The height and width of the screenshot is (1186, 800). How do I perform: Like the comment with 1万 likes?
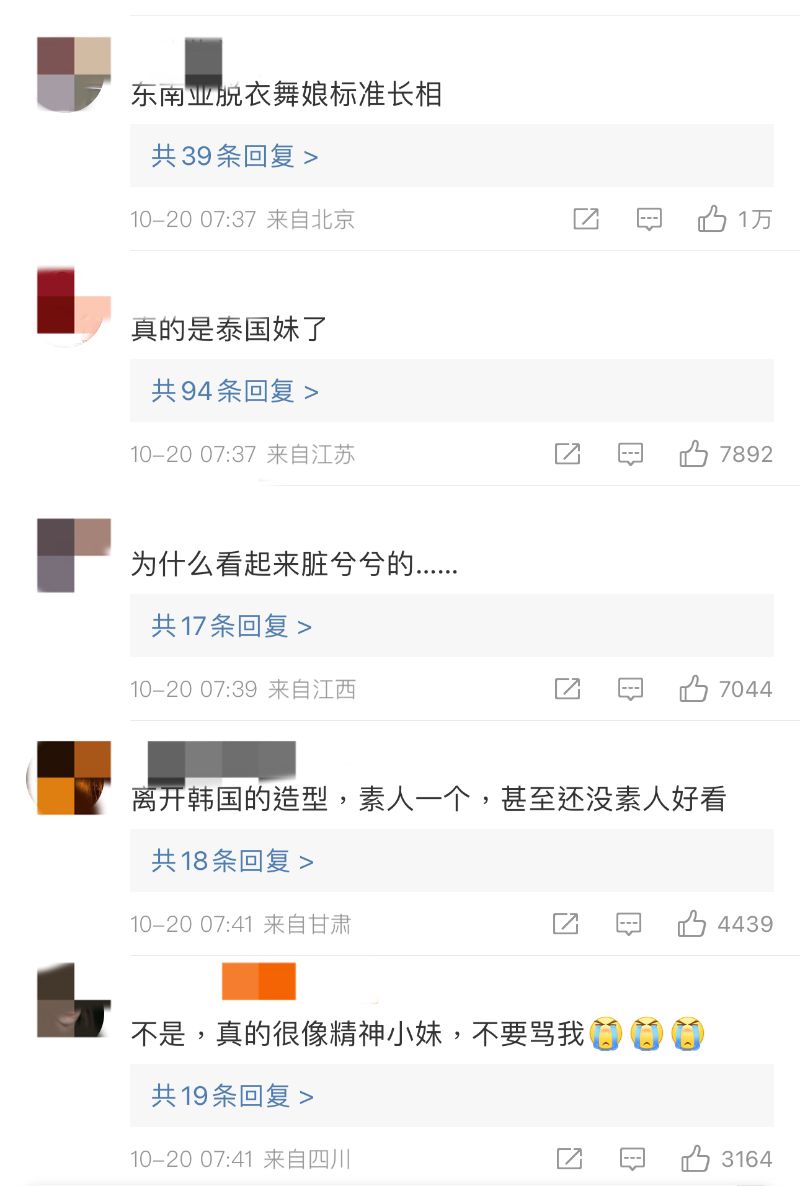coord(712,219)
